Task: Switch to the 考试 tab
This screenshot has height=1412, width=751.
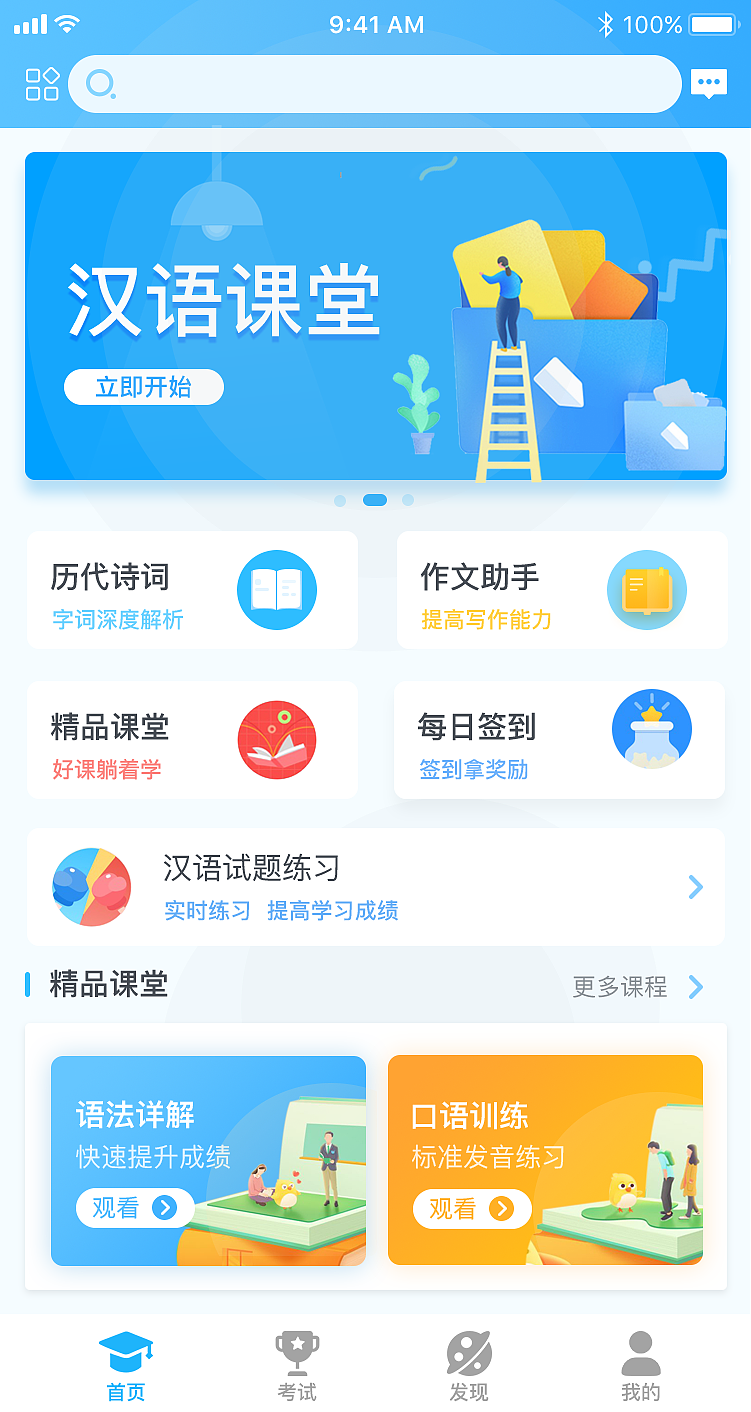Action: click(297, 1360)
